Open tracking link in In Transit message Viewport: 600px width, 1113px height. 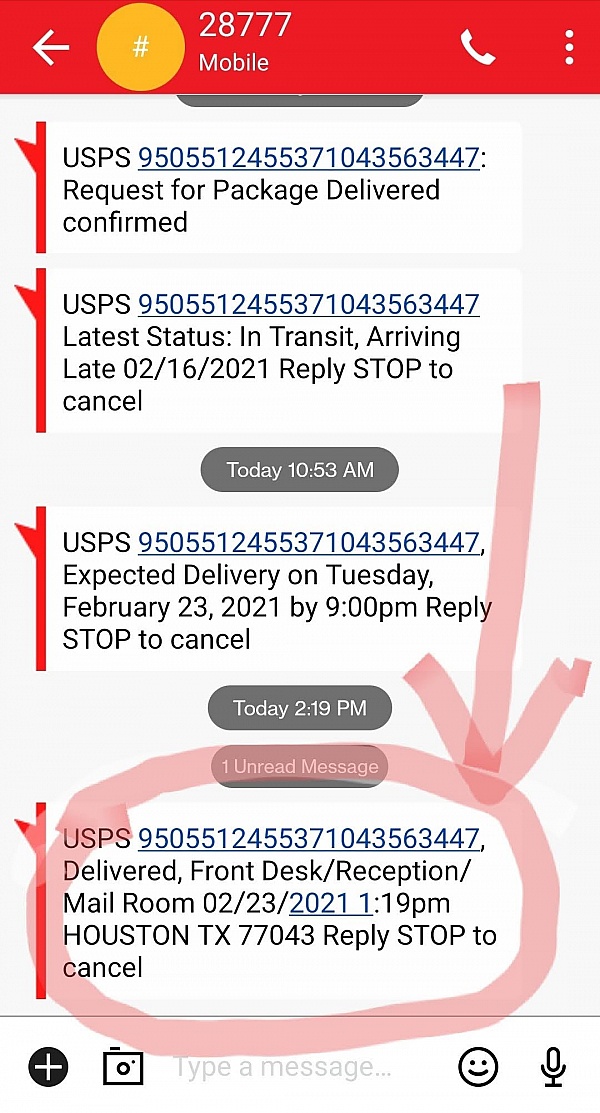pyautogui.click(x=308, y=304)
